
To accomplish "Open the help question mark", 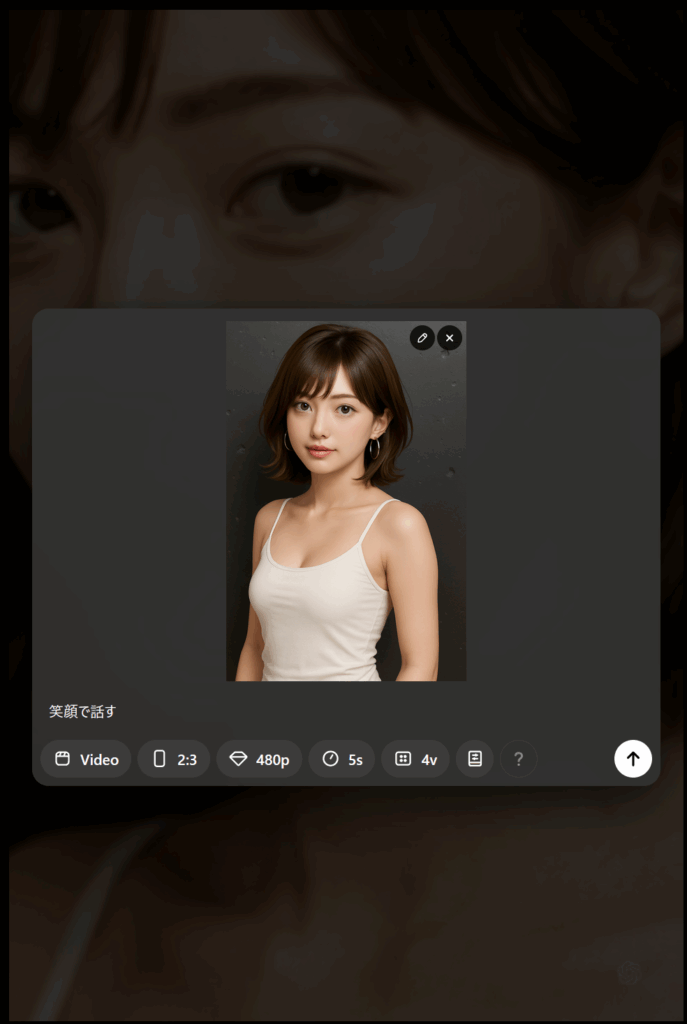I will tap(518, 759).
